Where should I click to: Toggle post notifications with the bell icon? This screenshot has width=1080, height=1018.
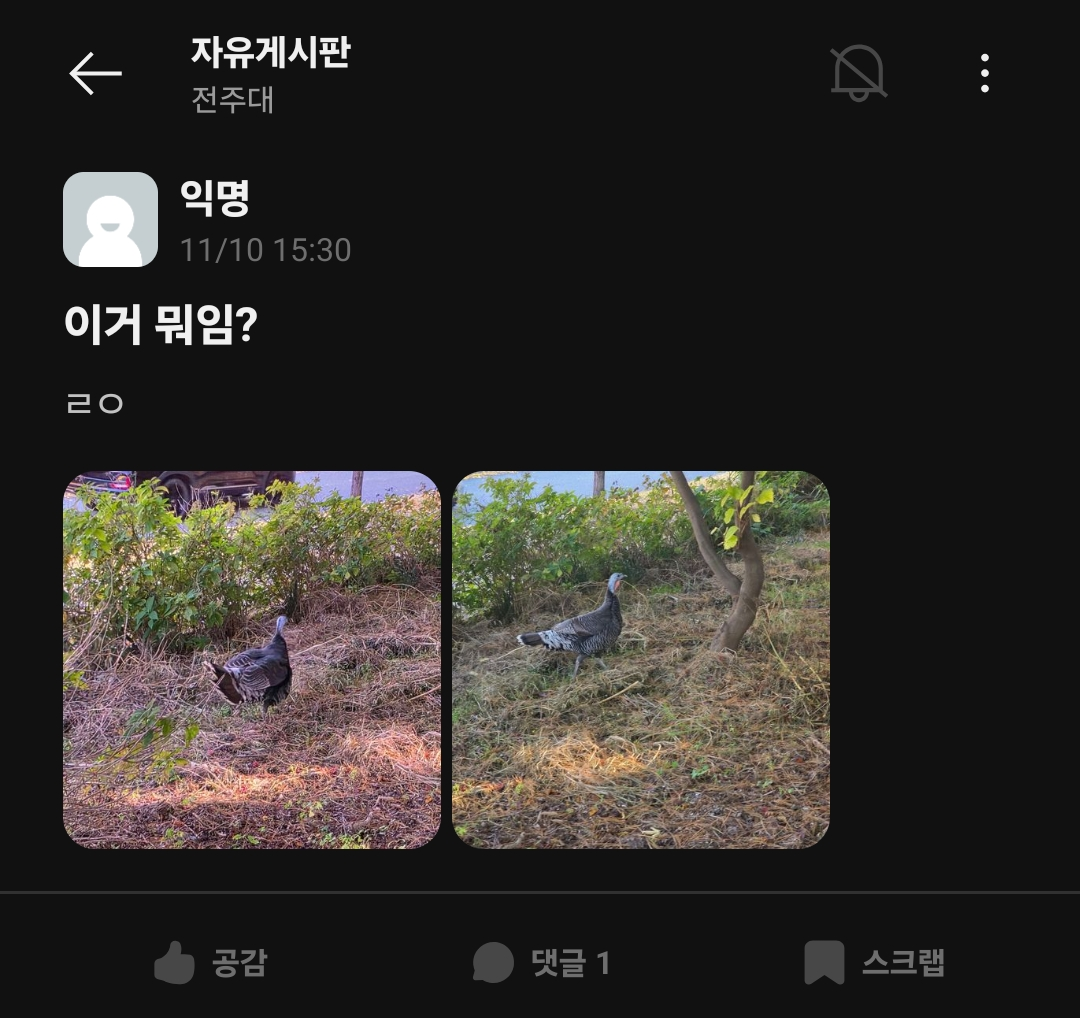click(858, 73)
